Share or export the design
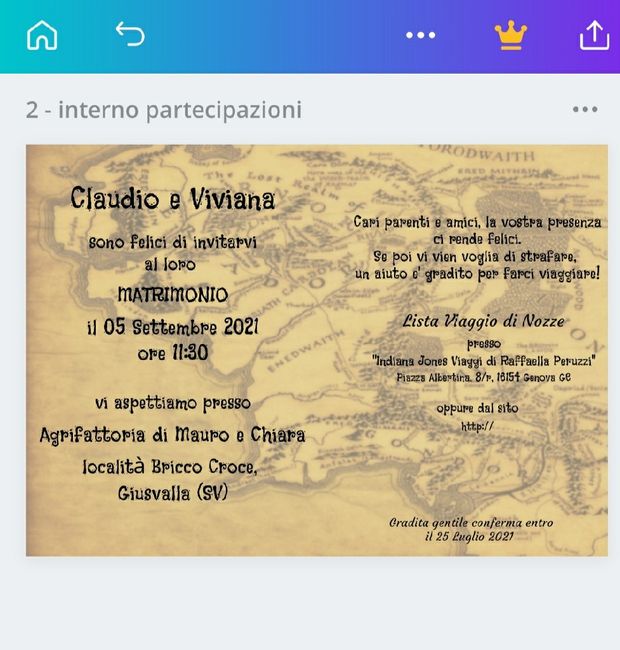 click(x=594, y=35)
